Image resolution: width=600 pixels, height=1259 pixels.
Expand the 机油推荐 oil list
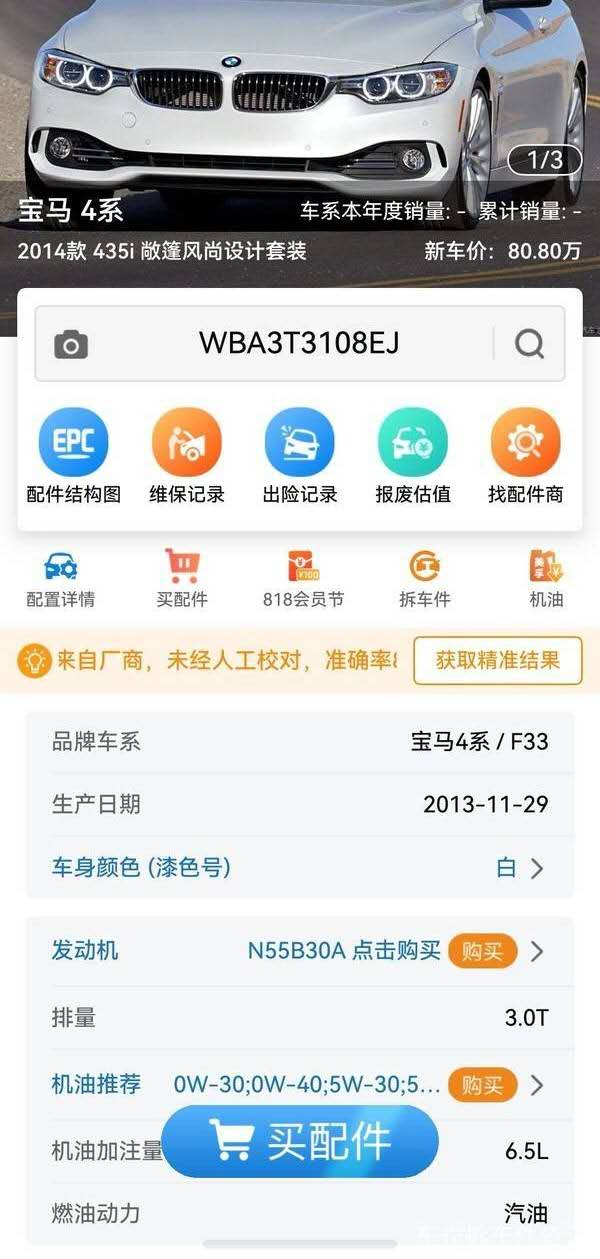(x=537, y=1085)
